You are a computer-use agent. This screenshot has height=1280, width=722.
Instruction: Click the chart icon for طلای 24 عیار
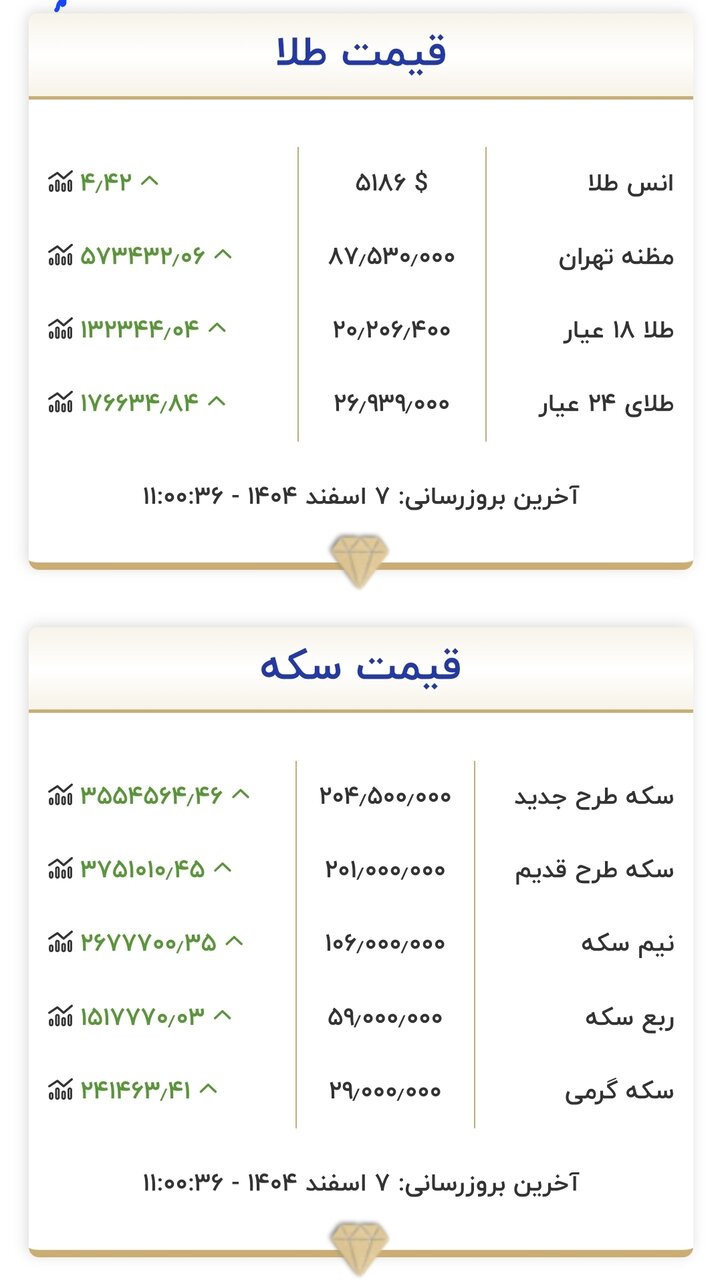[x=60, y=401]
